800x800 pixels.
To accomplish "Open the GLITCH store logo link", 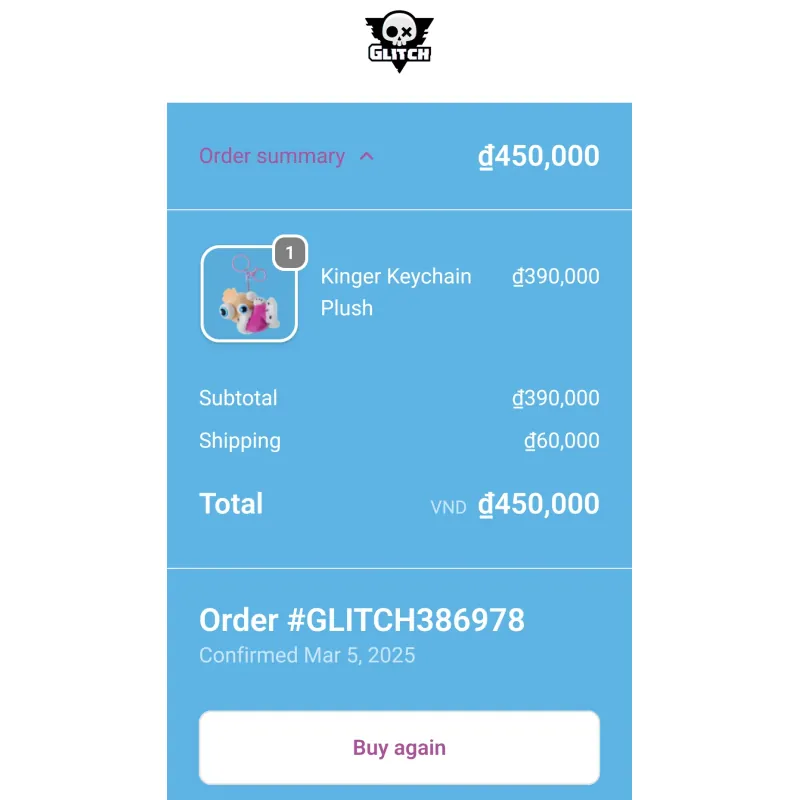I will coord(399,42).
